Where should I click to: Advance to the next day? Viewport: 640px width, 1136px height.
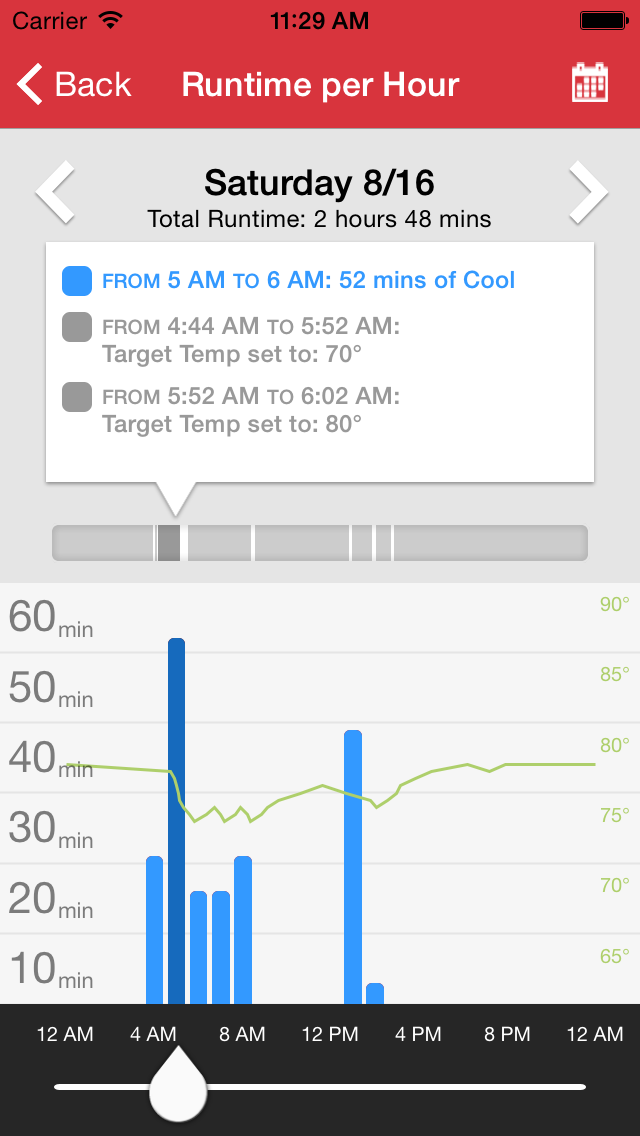click(588, 192)
